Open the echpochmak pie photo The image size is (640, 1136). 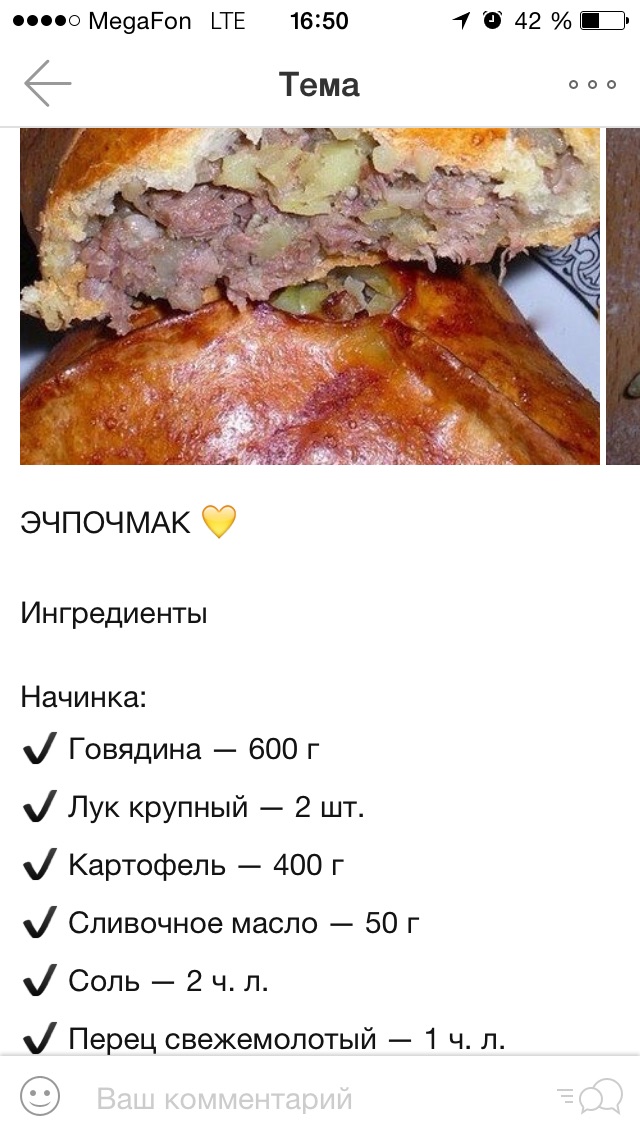pos(309,296)
